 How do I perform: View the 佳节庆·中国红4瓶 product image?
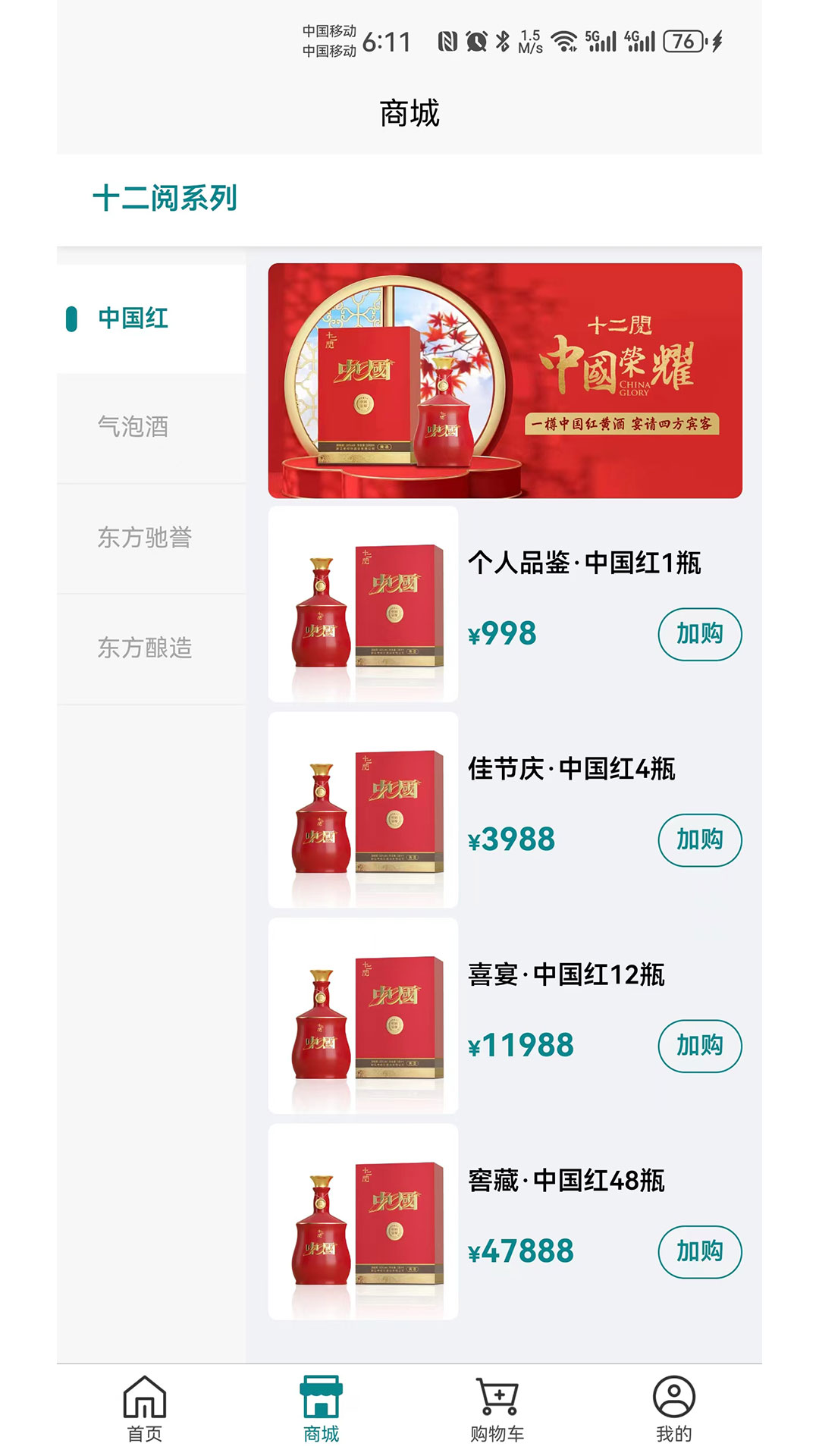point(363,810)
